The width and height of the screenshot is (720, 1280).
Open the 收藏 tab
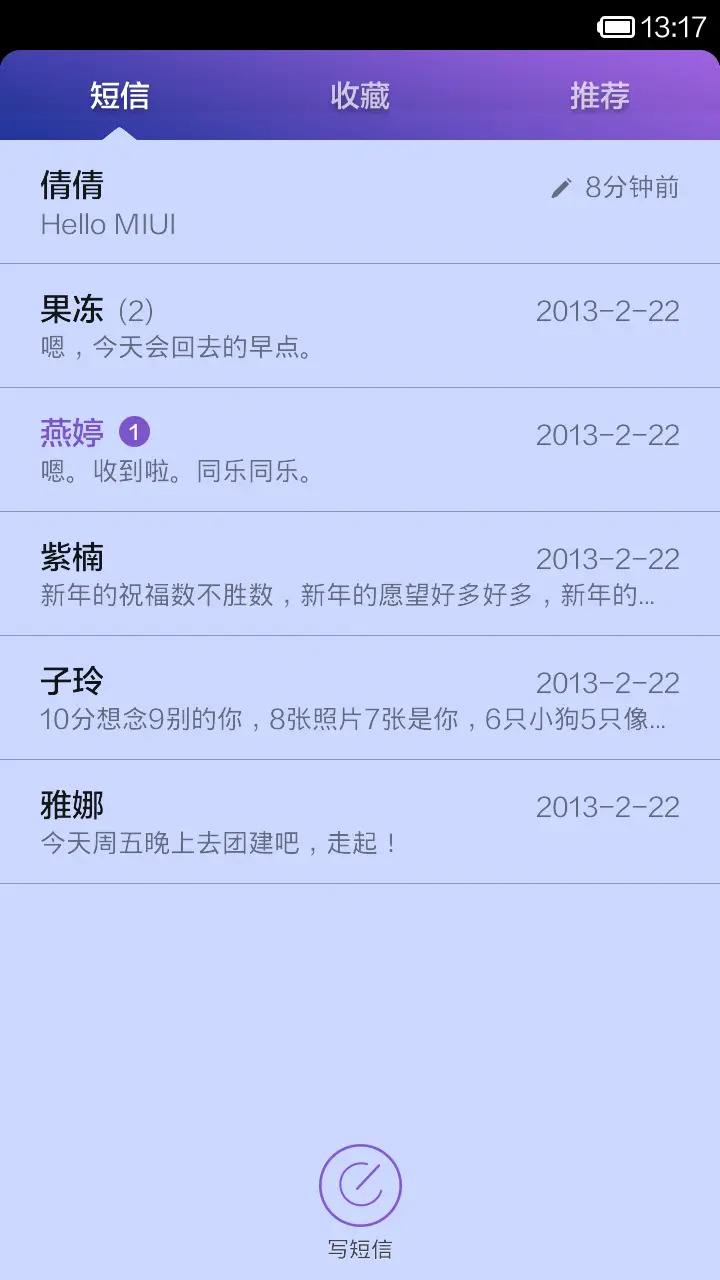point(360,95)
